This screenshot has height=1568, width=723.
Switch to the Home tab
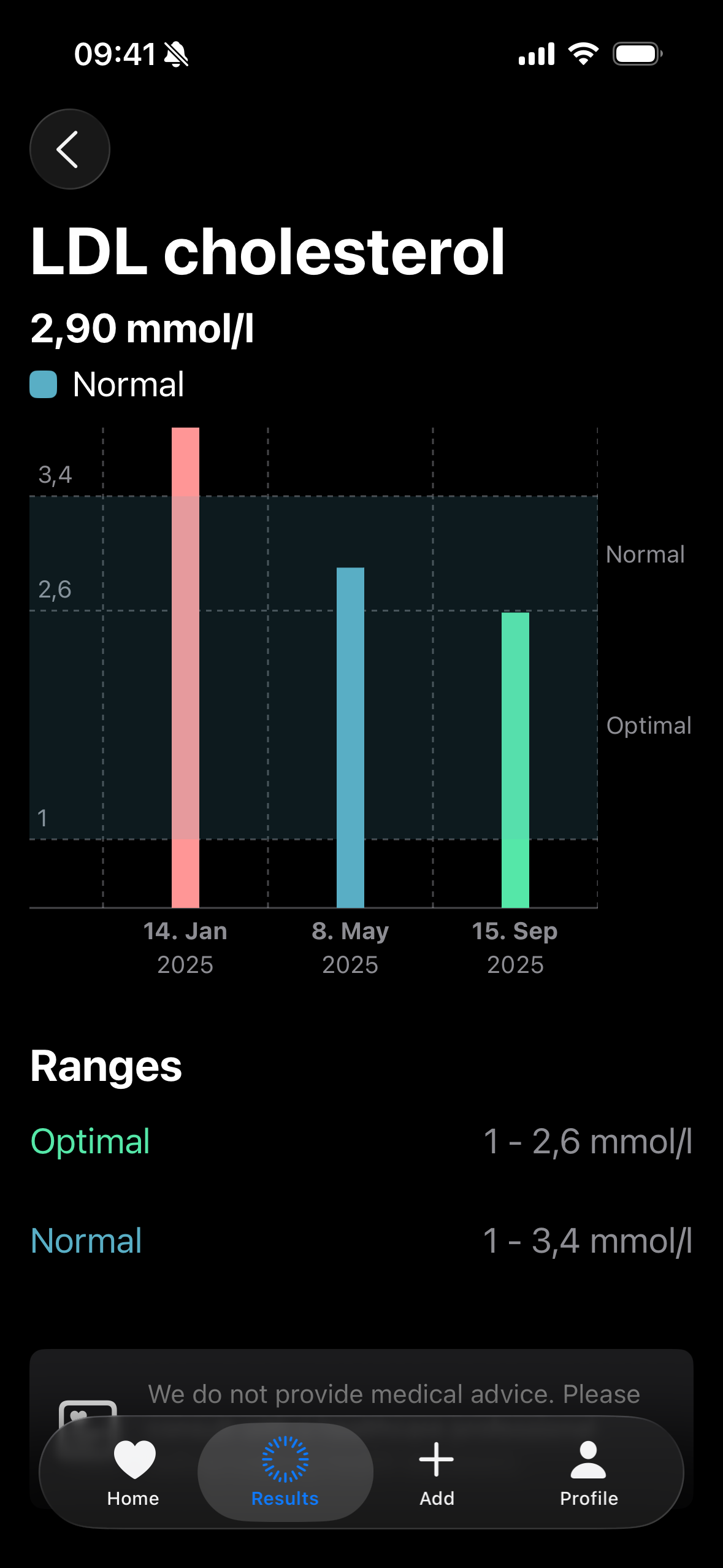pyautogui.click(x=134, y=1472)
